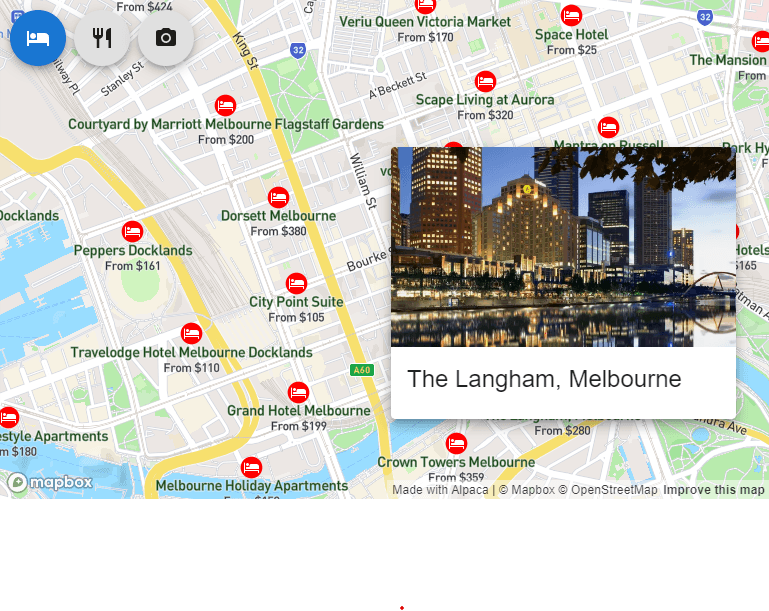Open the Improve this map link
This screenshot has height=611, width=769.
click(713, 490)
